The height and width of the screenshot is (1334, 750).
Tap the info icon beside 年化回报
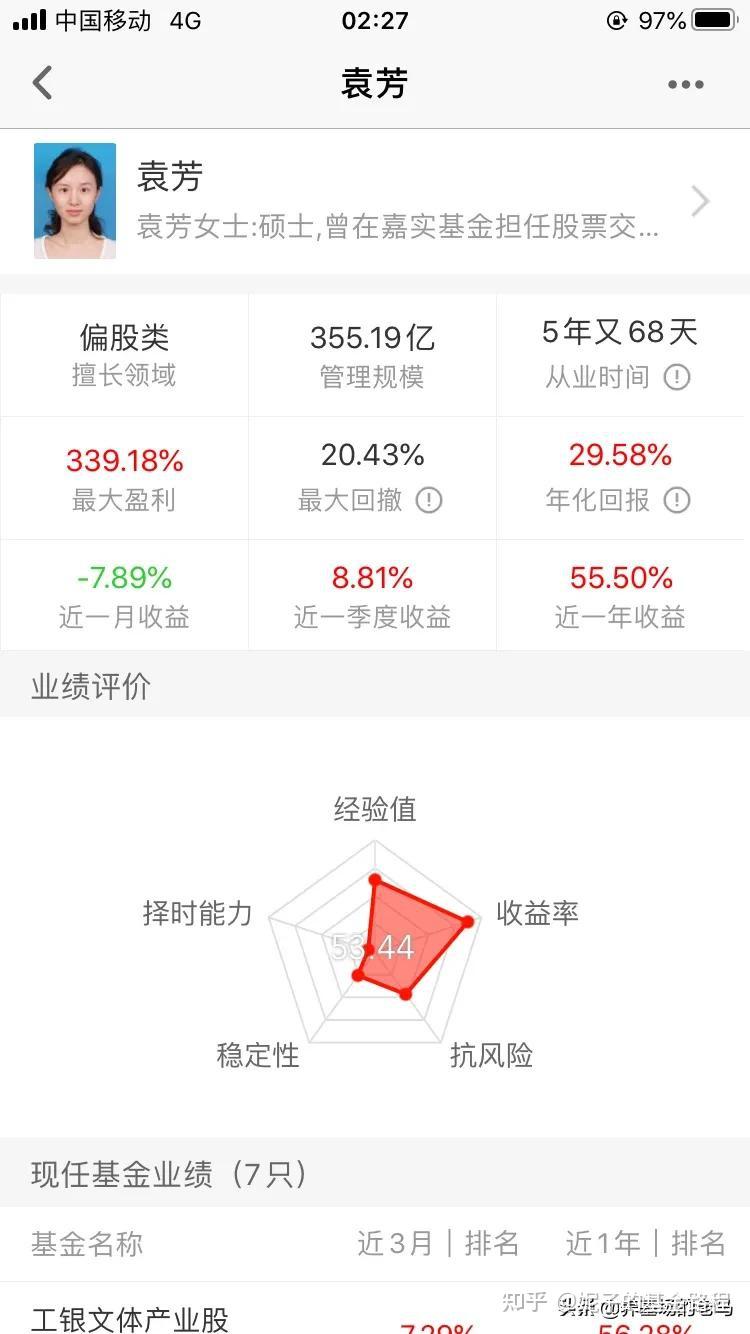tap(677, 500)
